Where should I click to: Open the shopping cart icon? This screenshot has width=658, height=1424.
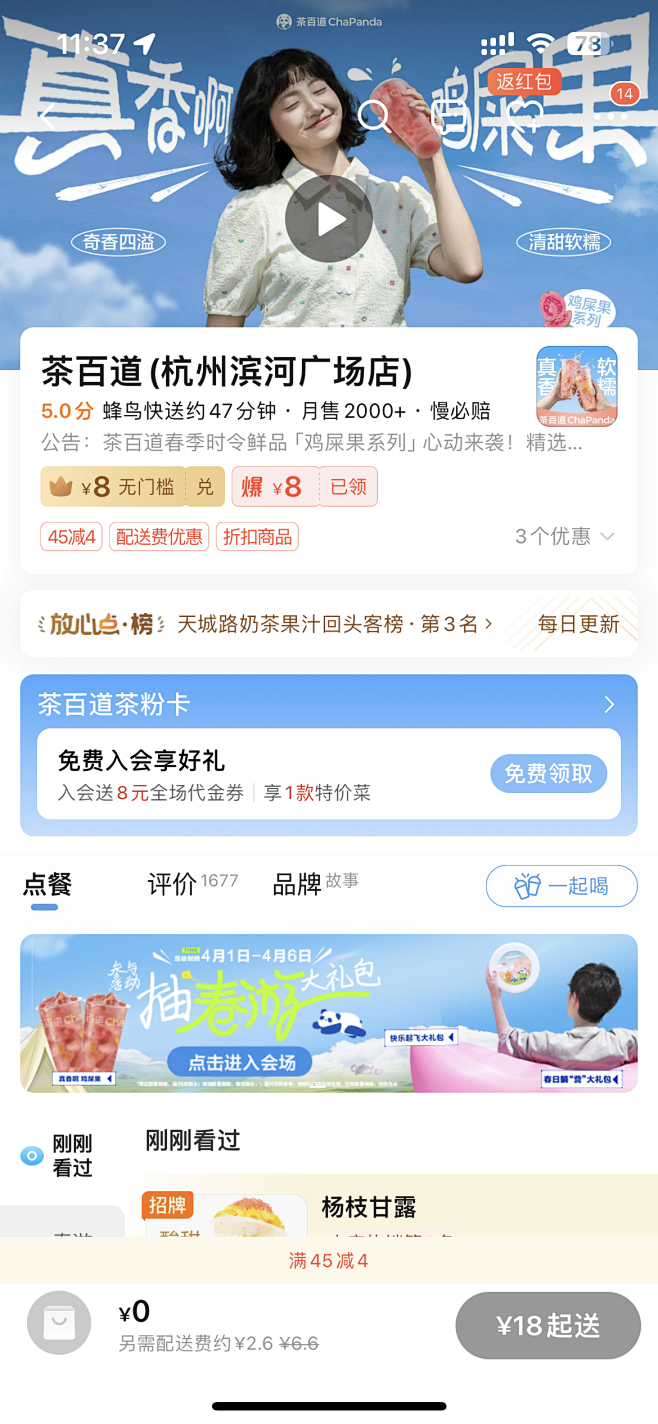[59, 1324]
